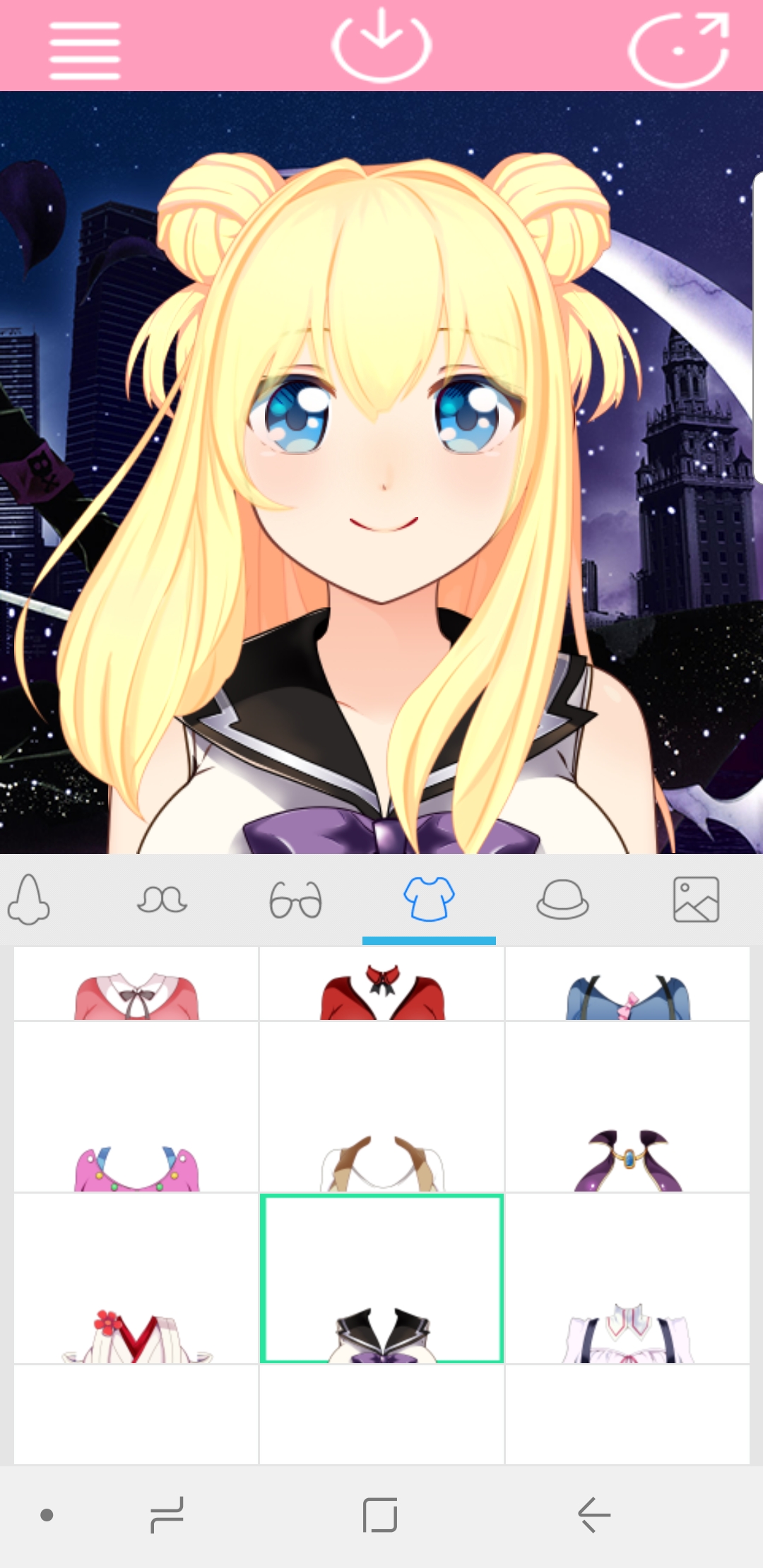This screenshot has width=763, height=1568.
Task: Switch to the glasses category tab
Action: pos(295,900)
